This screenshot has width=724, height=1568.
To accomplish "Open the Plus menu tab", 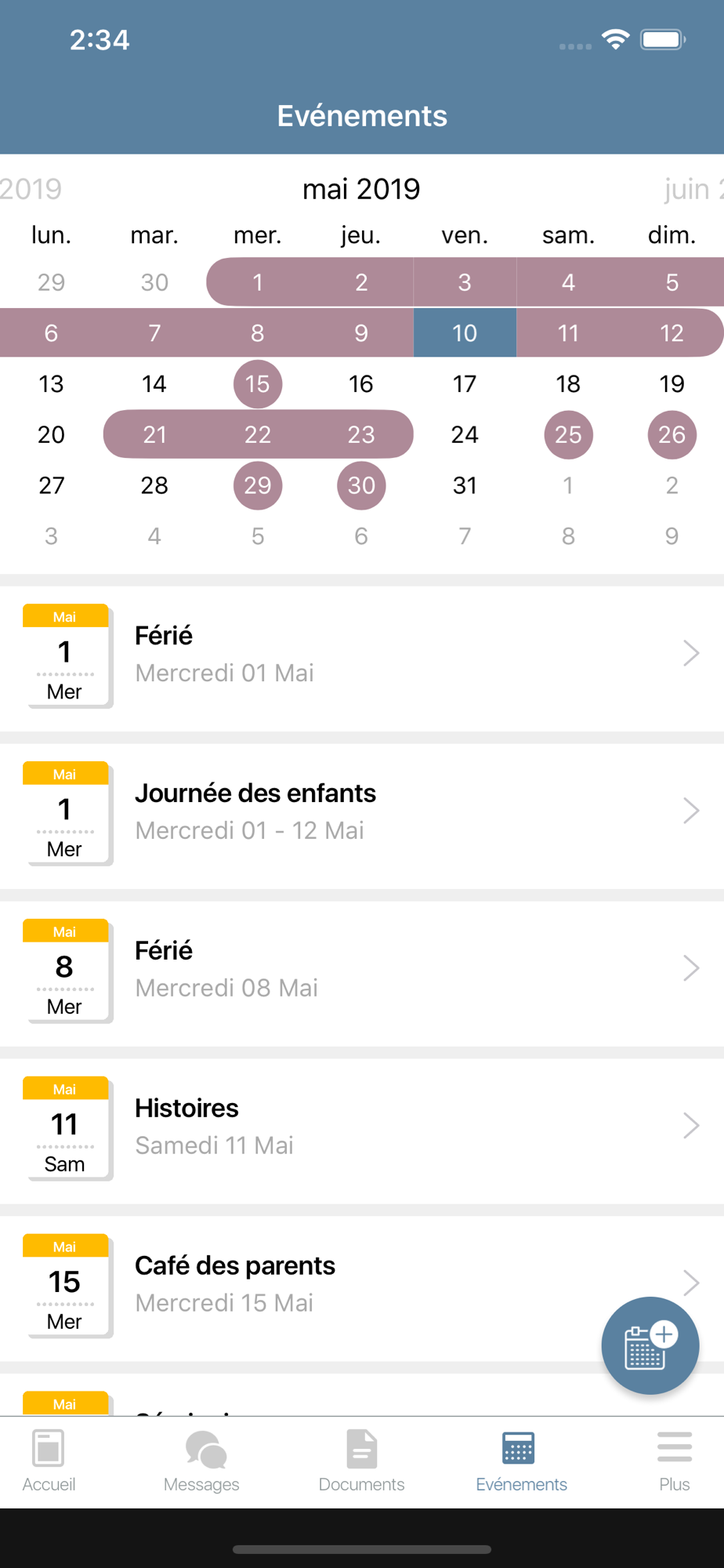I will pos(674,1461).
